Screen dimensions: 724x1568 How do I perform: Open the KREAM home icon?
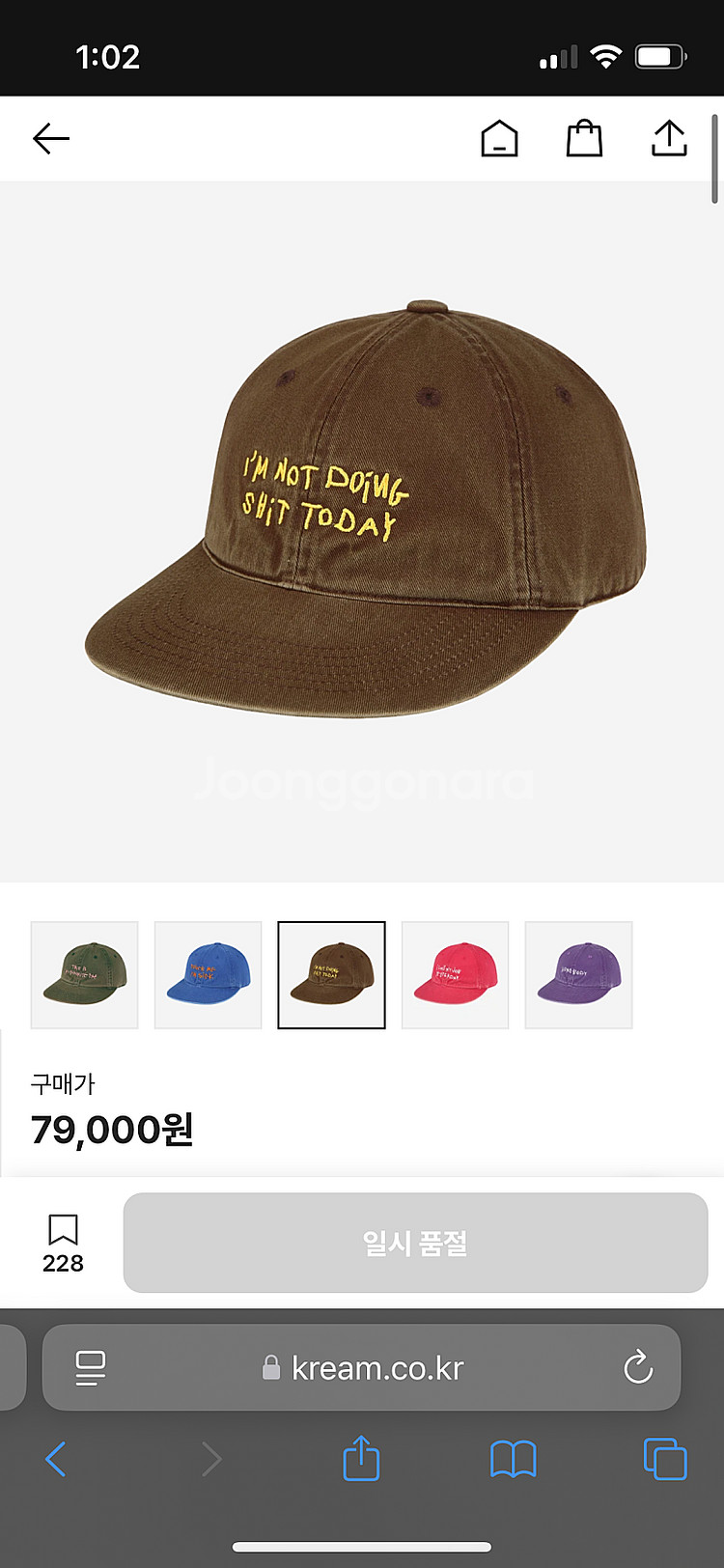coord(499,139)
